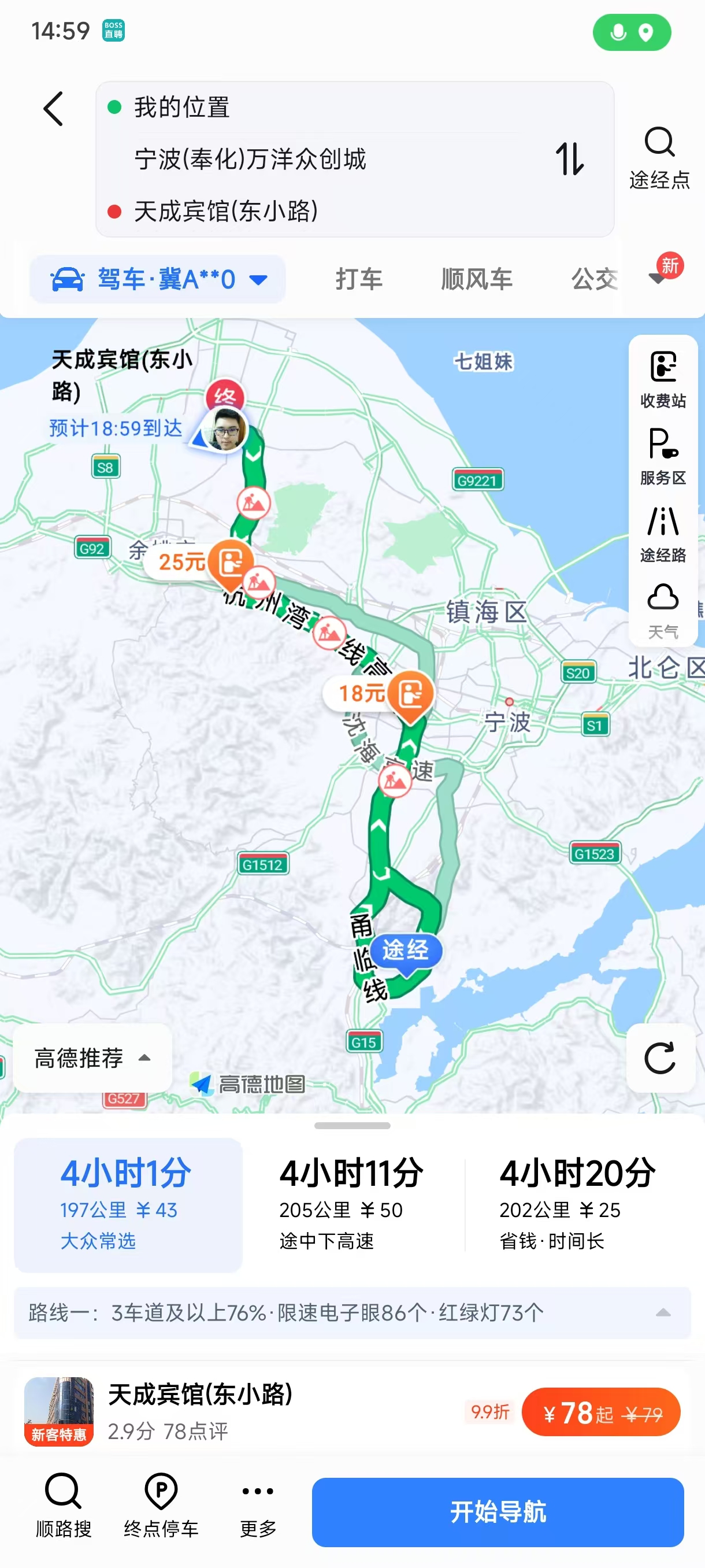The height and width of the screenshot is (1568, 705).
Task: Switch to the 顺风车 tab
Action: [476, 279]
